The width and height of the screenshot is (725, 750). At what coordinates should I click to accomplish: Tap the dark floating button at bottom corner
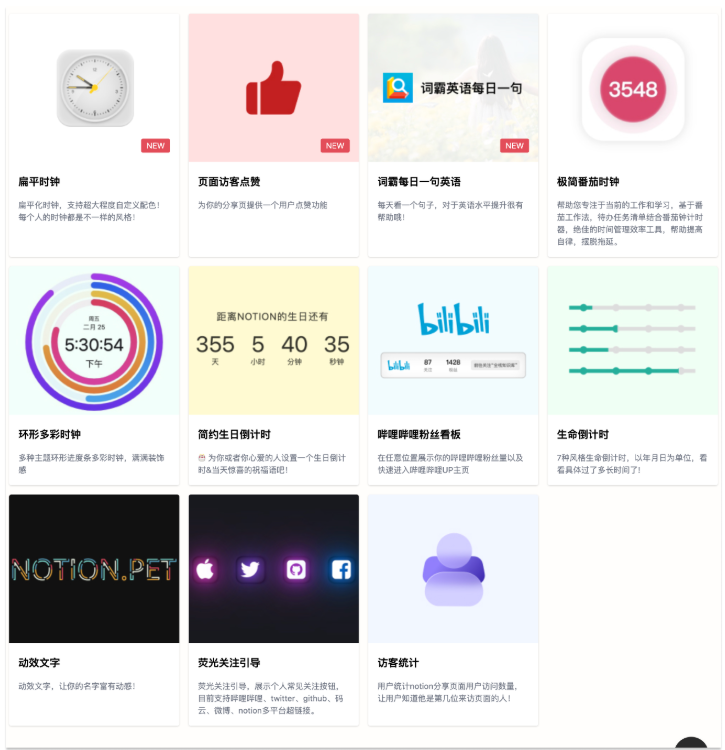click(x=691, y=744)
